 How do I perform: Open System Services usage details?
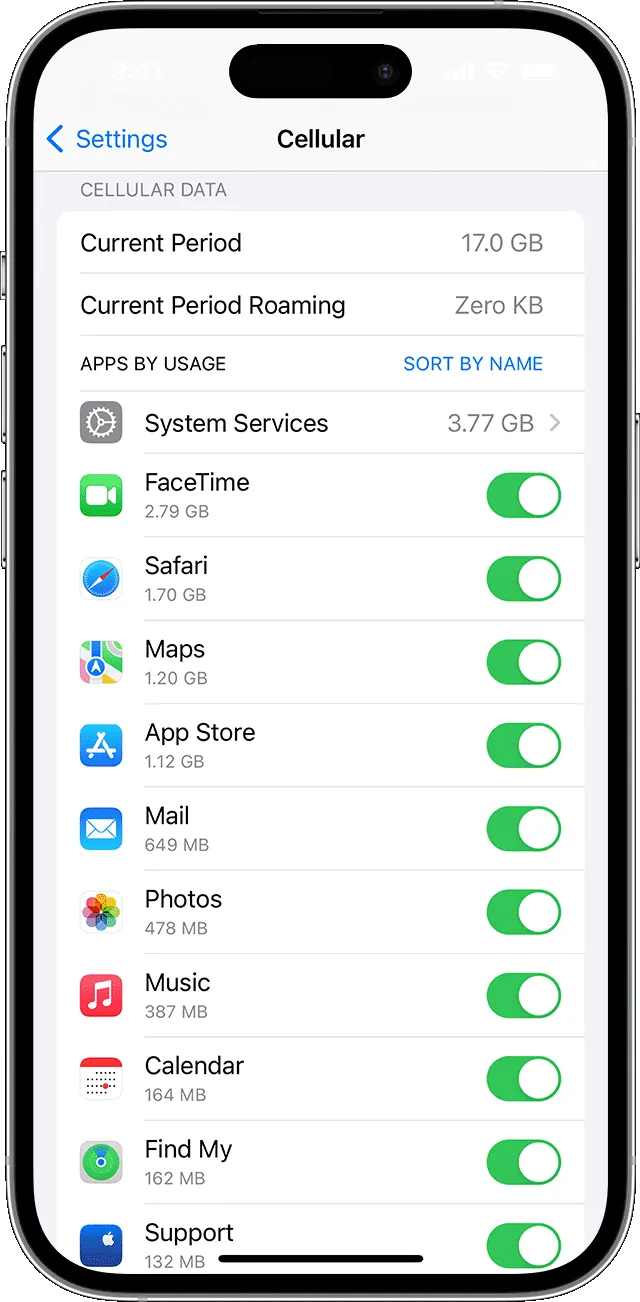[x=320, y=423]
